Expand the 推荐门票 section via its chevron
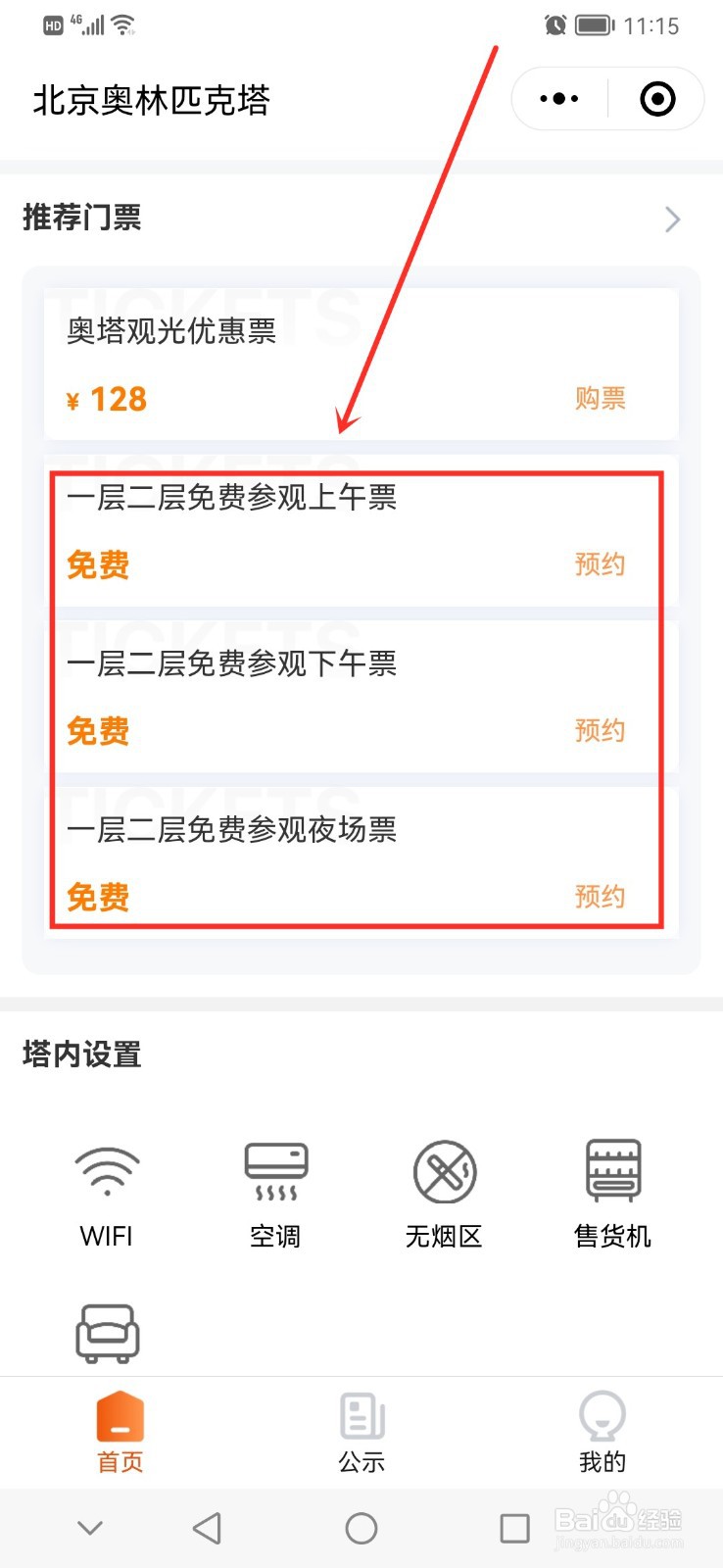The height and width of the screenshot is (1568, 723). tap(672, 220)
